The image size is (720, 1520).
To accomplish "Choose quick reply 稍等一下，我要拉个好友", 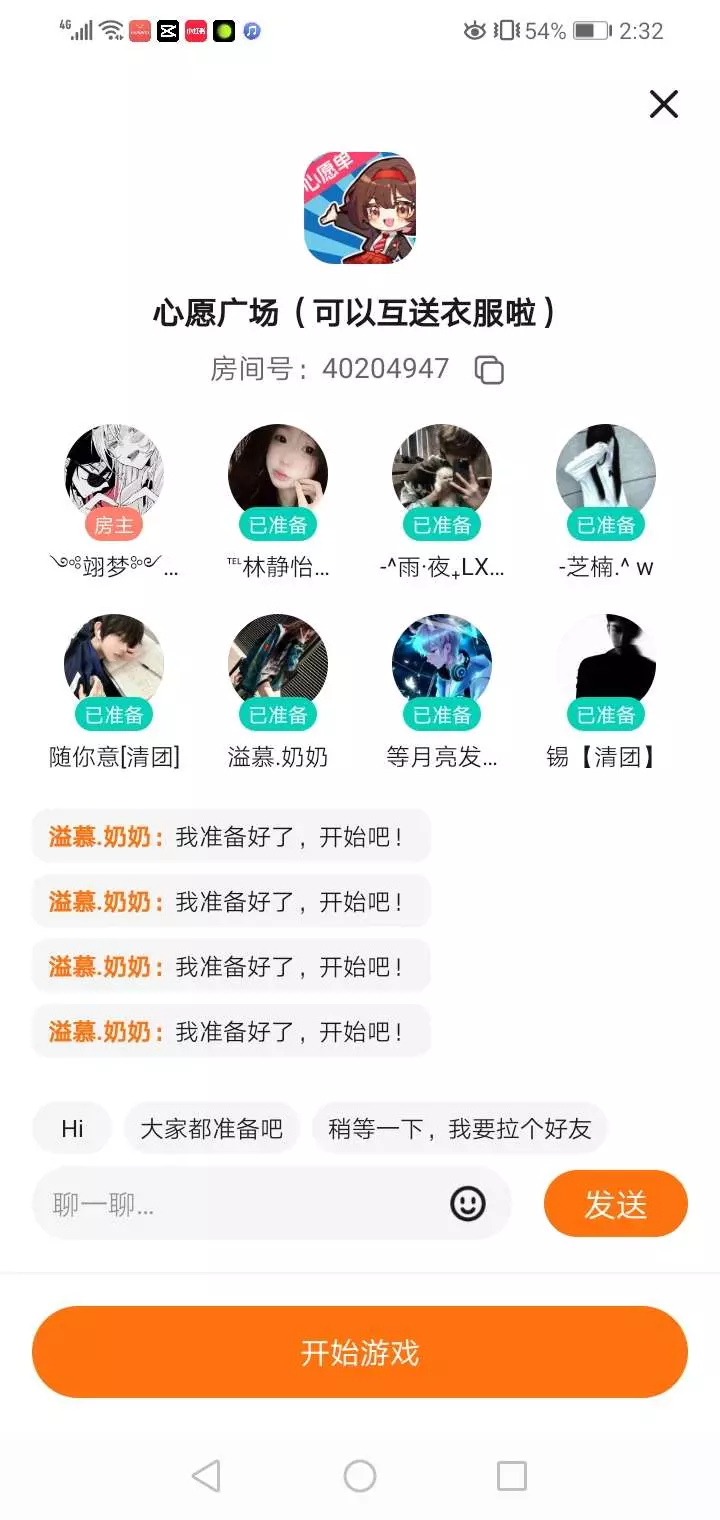I will (x=460, y=1129).
